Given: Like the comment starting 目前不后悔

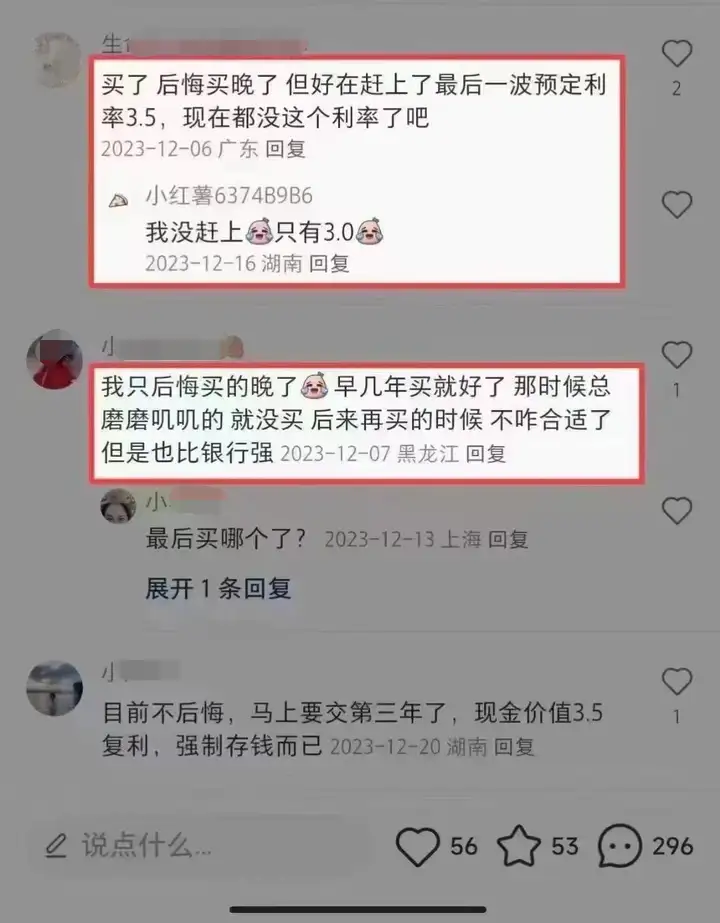Looking at the screenshot, I should [677, 683].
